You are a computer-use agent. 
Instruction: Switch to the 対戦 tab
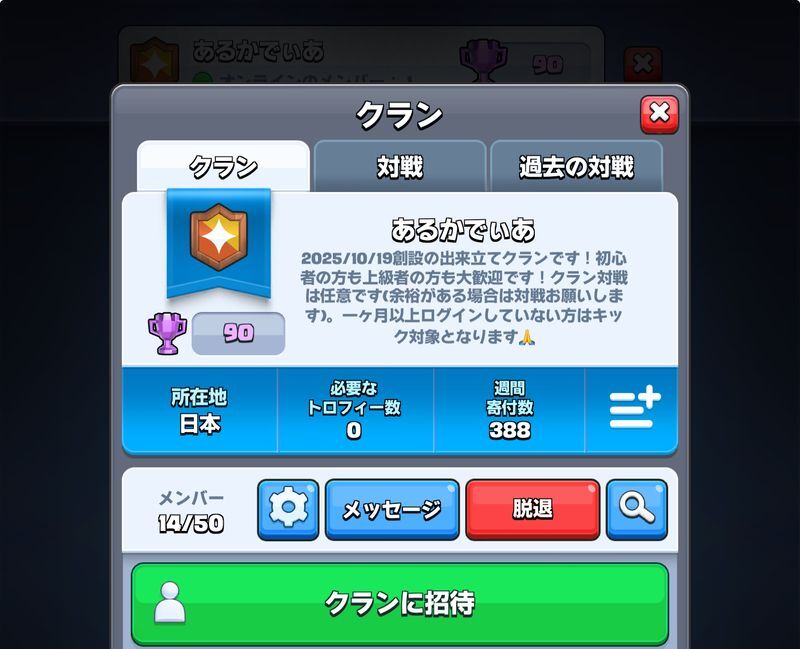(400, 167)
